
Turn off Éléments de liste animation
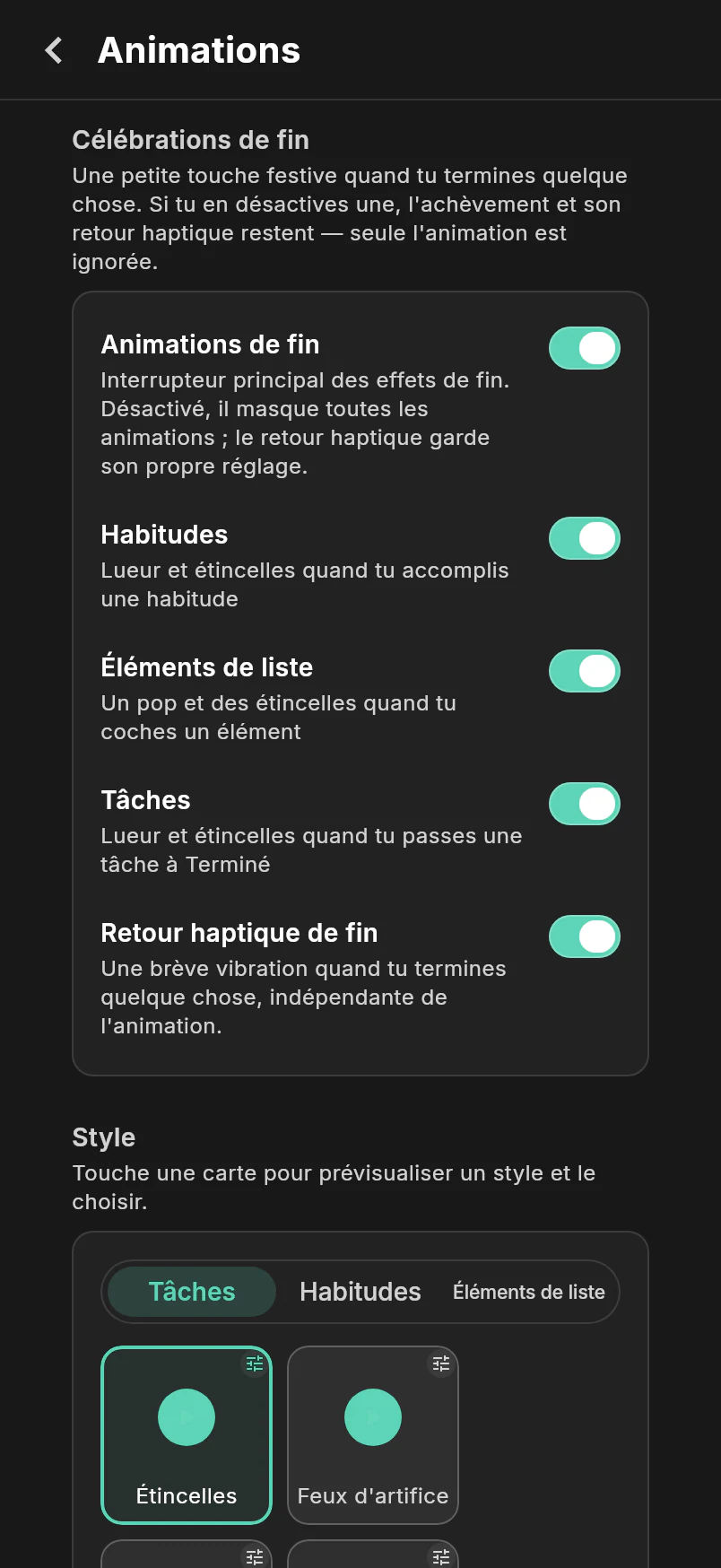pyautogui.click(x=585, y=671)
